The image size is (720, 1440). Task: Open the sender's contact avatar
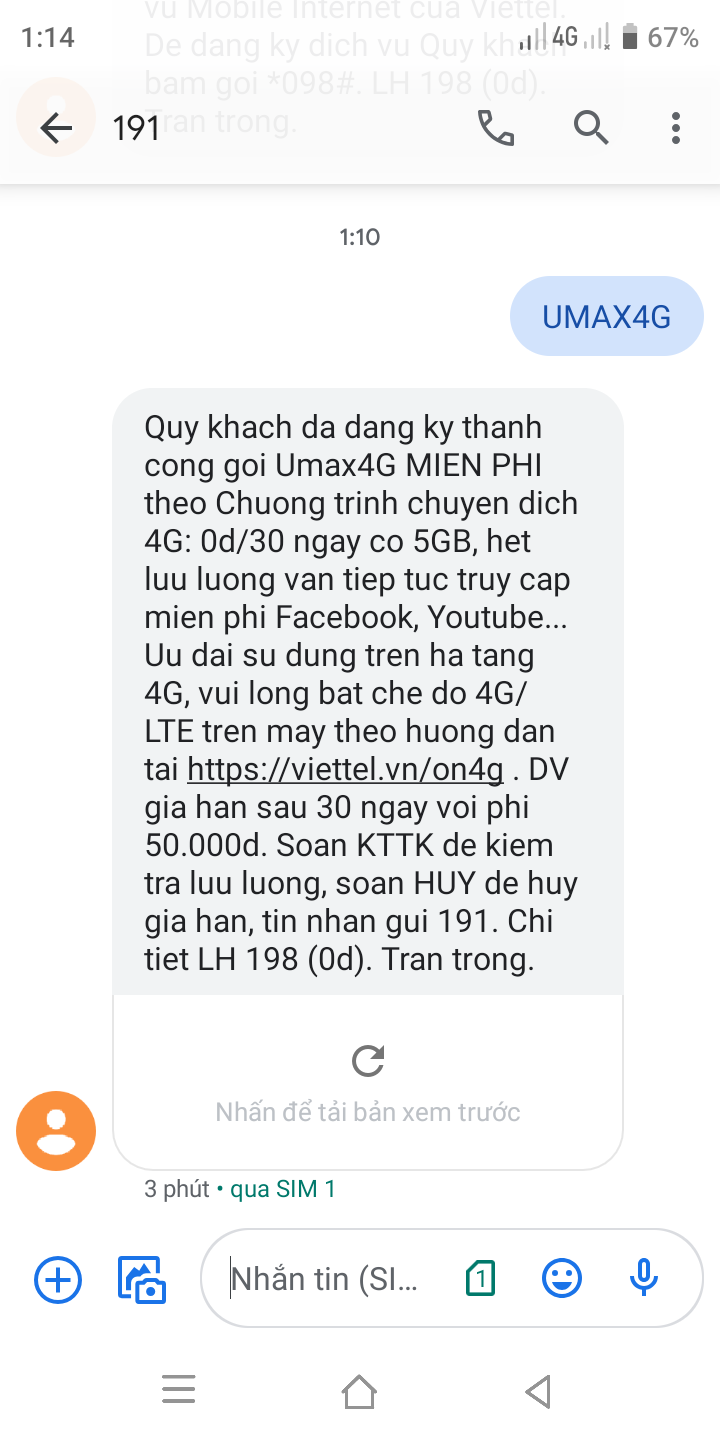(x=56, y=1131)
